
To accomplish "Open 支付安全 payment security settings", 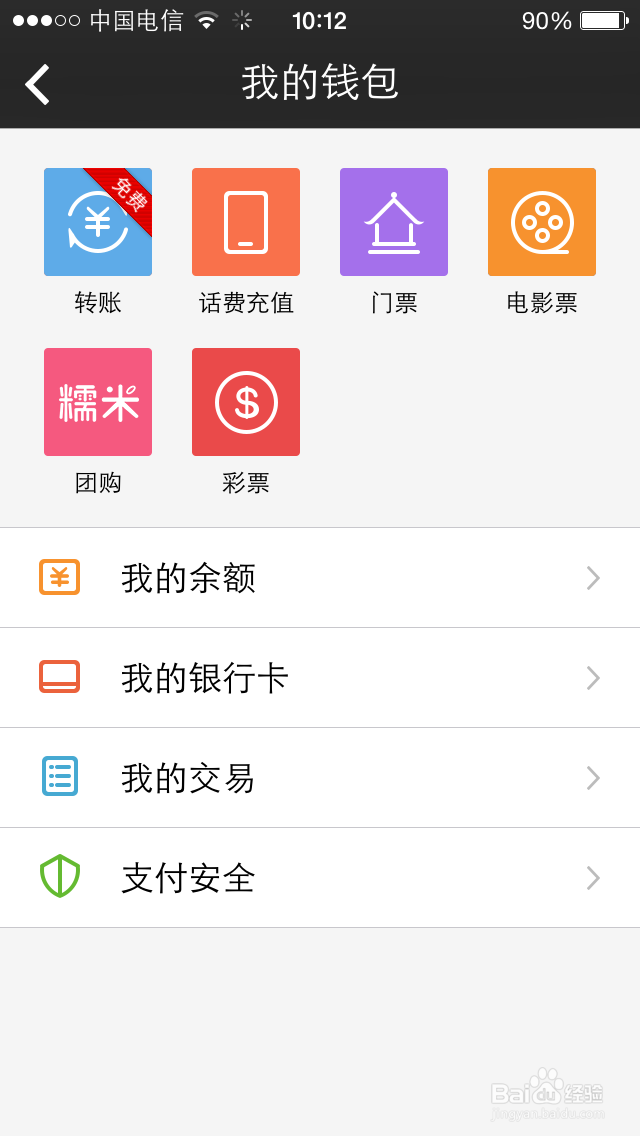I will [320, 878].
